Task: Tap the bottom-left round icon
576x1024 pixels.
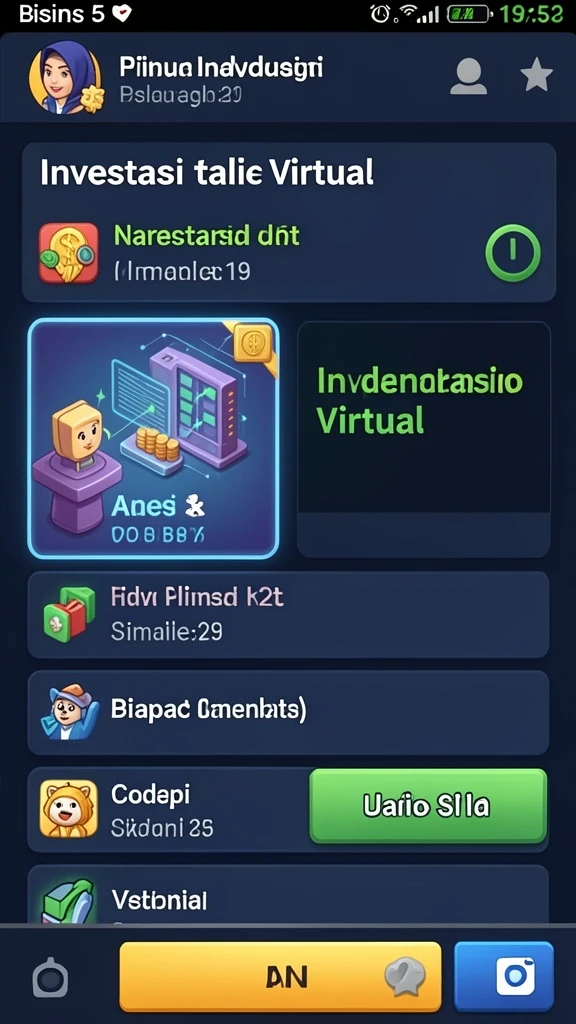Action: click(x=50, y=980)
